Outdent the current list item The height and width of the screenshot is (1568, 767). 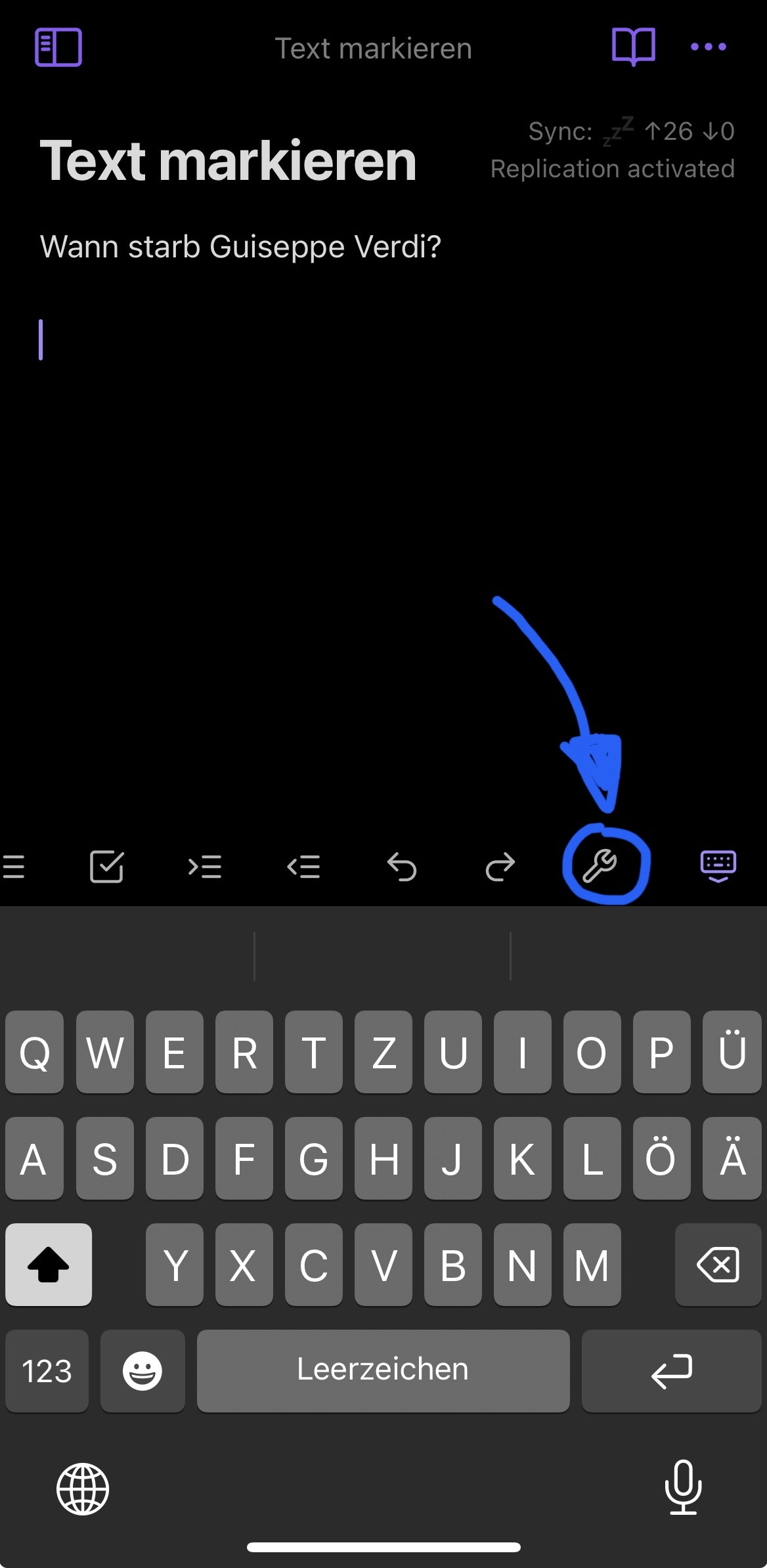click(303, 867)
